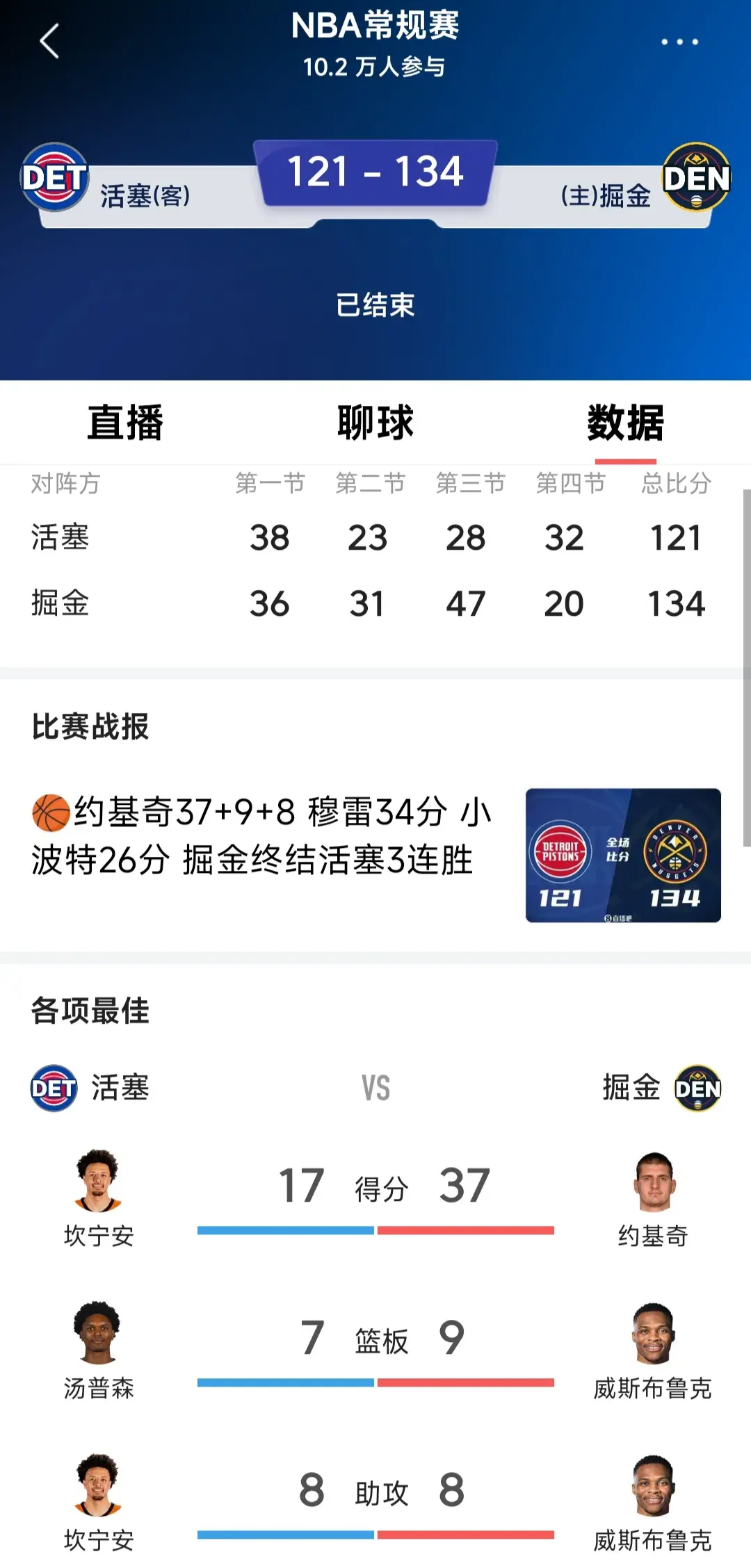The image size is (751, 1568).
Task: Select the Pistons DET team logo
Action: click(x=54, y=176)
